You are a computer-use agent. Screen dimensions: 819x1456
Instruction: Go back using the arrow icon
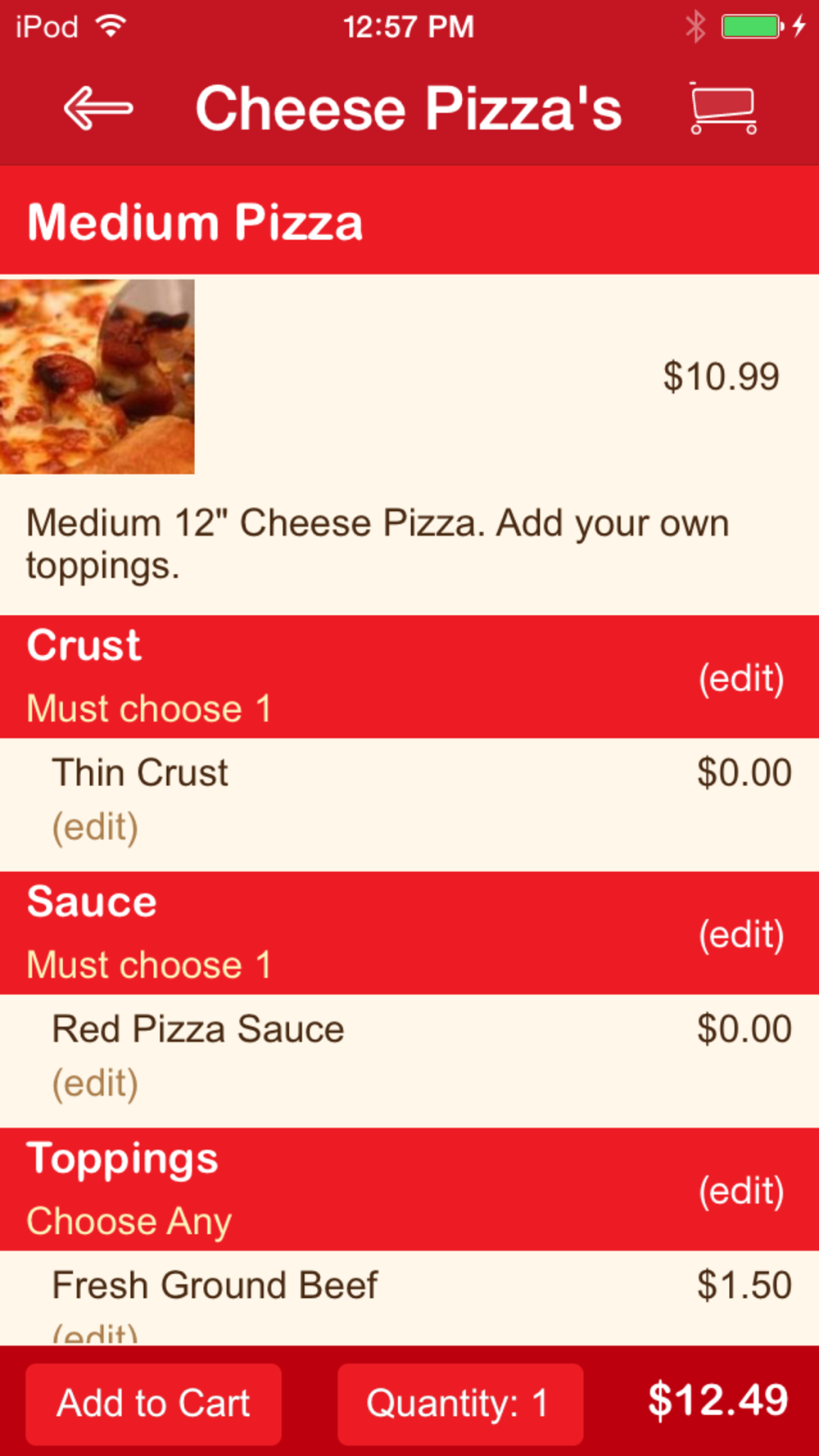coord(98,108)
